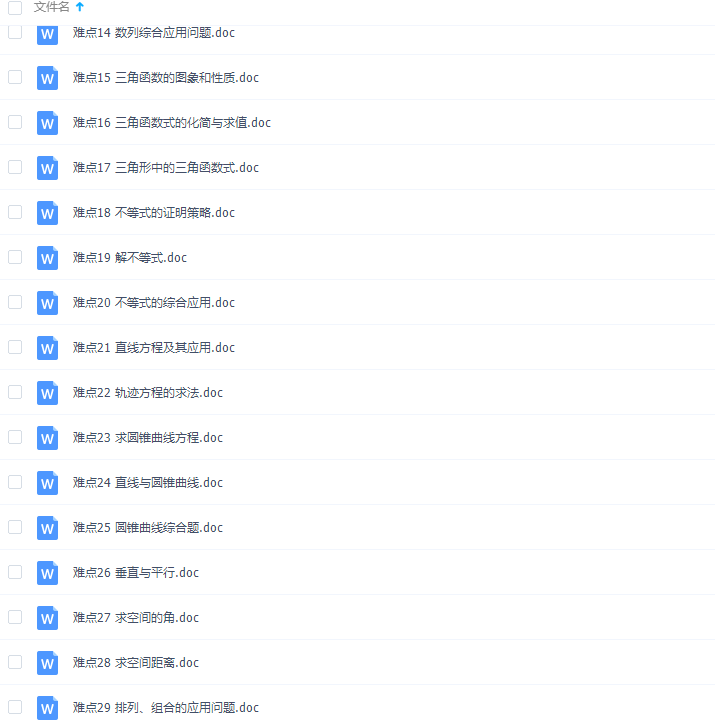The height and width of the screenshot is (721, 715).
Task: Select the checkbox for 难点23 求圆锥曲线方程
Action: click(15, 437)
